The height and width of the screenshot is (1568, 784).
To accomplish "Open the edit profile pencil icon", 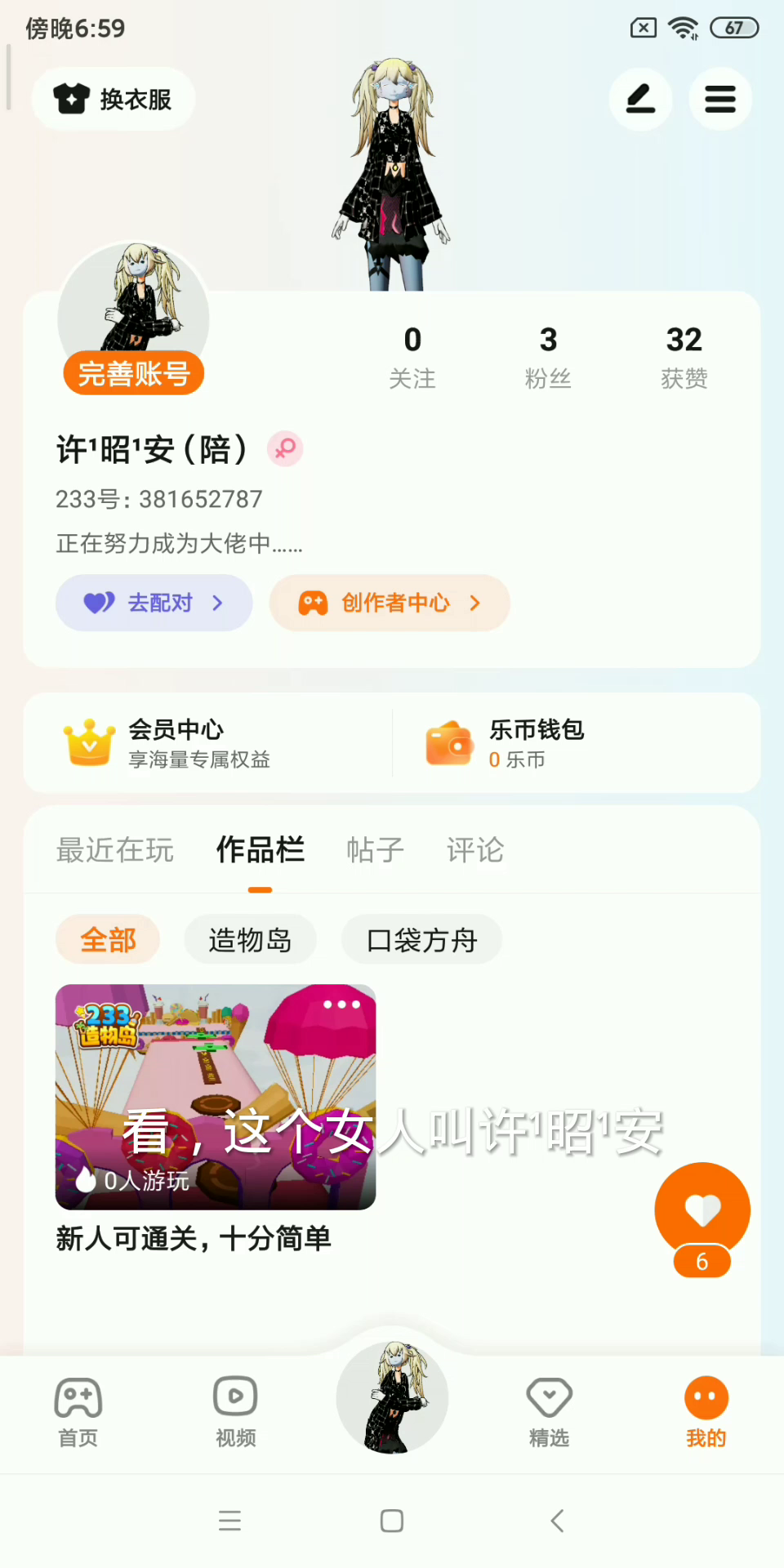I will pos(641,100).
